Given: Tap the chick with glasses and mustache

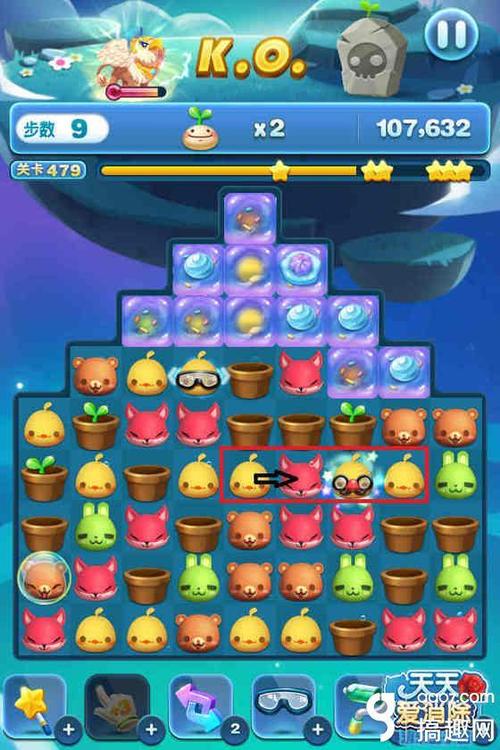Looking at the screenshot, I should point(353,478).
